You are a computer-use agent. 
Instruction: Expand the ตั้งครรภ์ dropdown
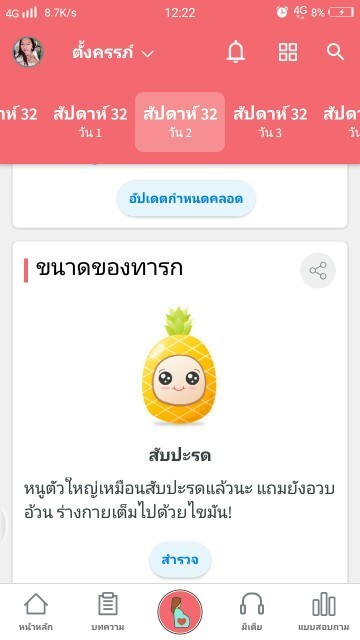113,53
